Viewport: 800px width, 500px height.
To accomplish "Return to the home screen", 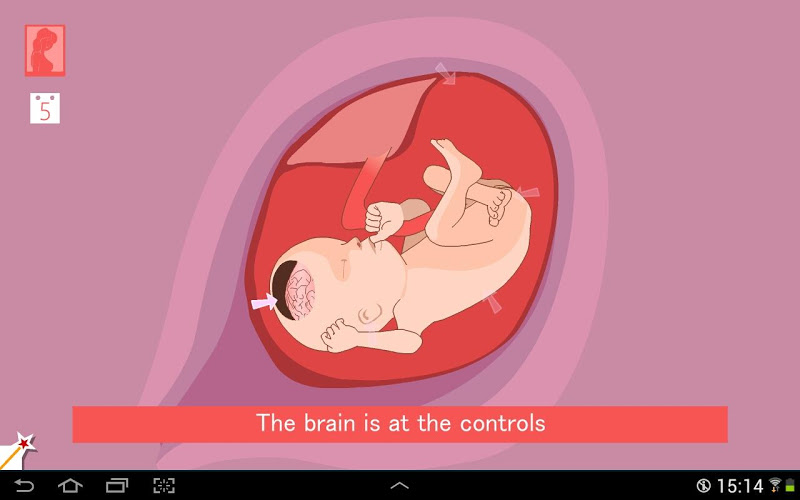I will 70,486.
